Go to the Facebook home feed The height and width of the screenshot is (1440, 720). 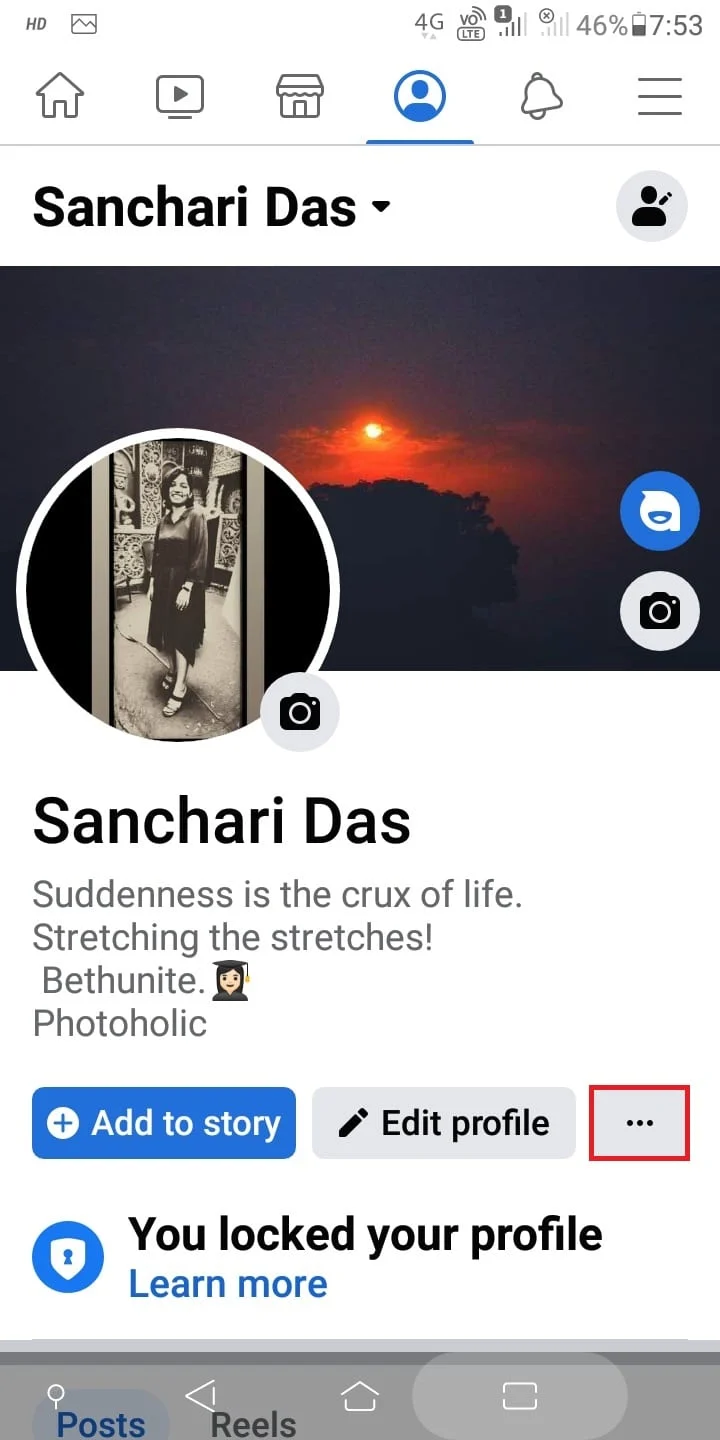click(60, 97)
